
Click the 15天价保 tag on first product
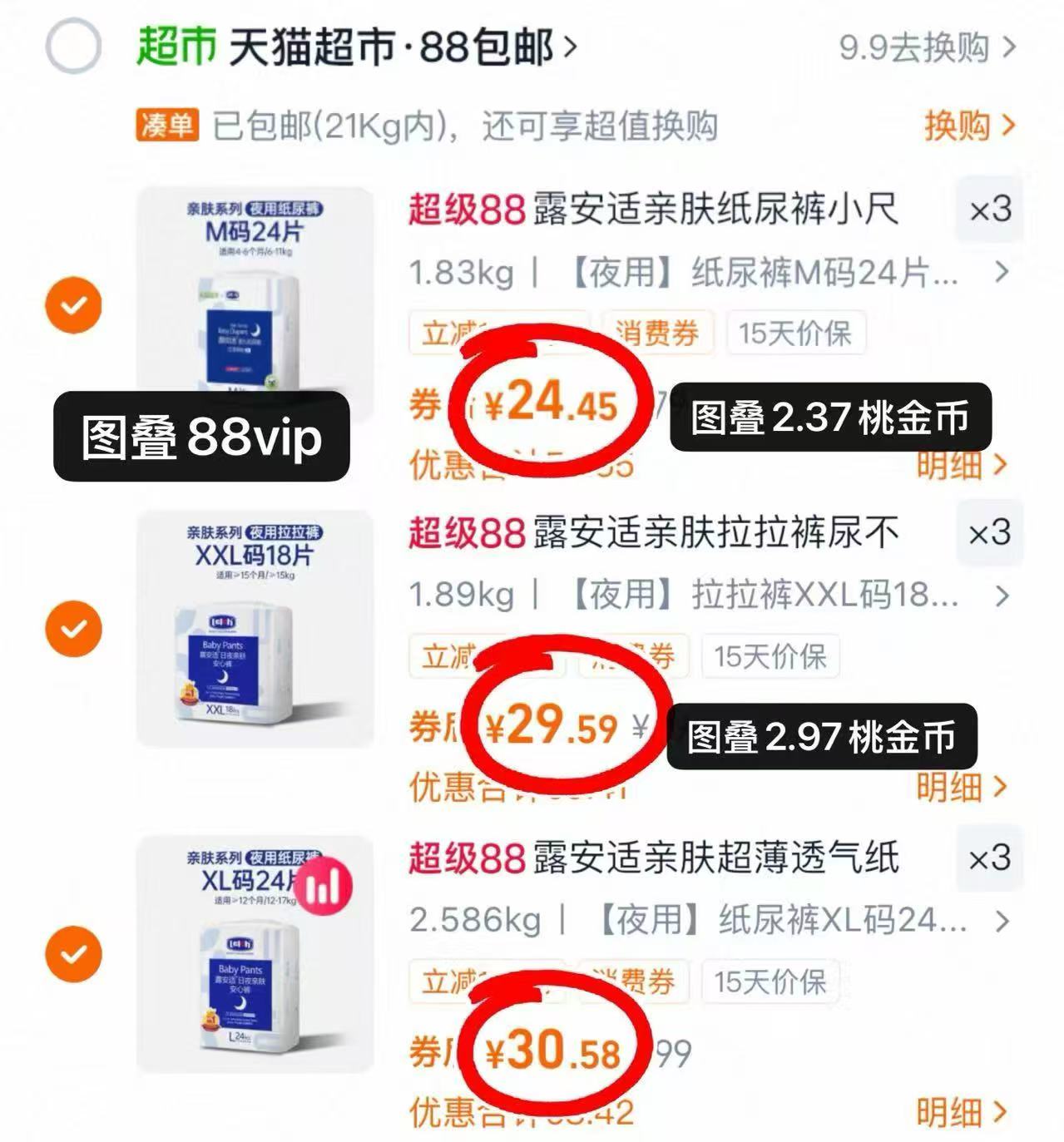794,332
